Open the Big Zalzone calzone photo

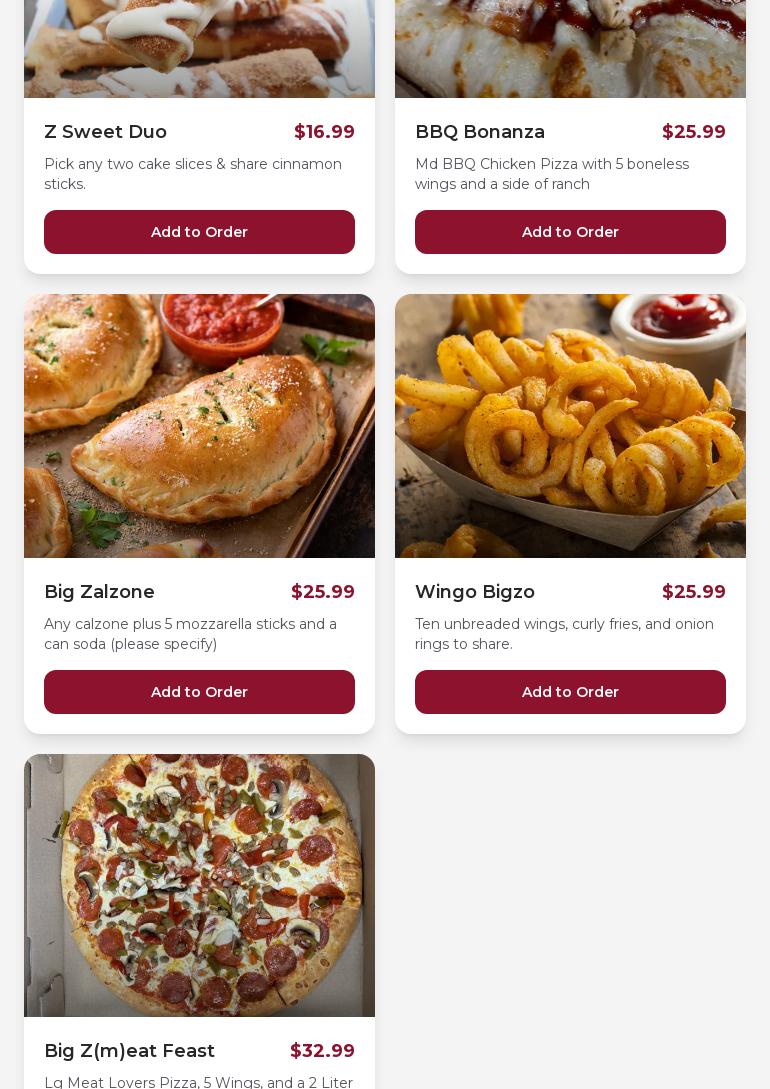199,426
